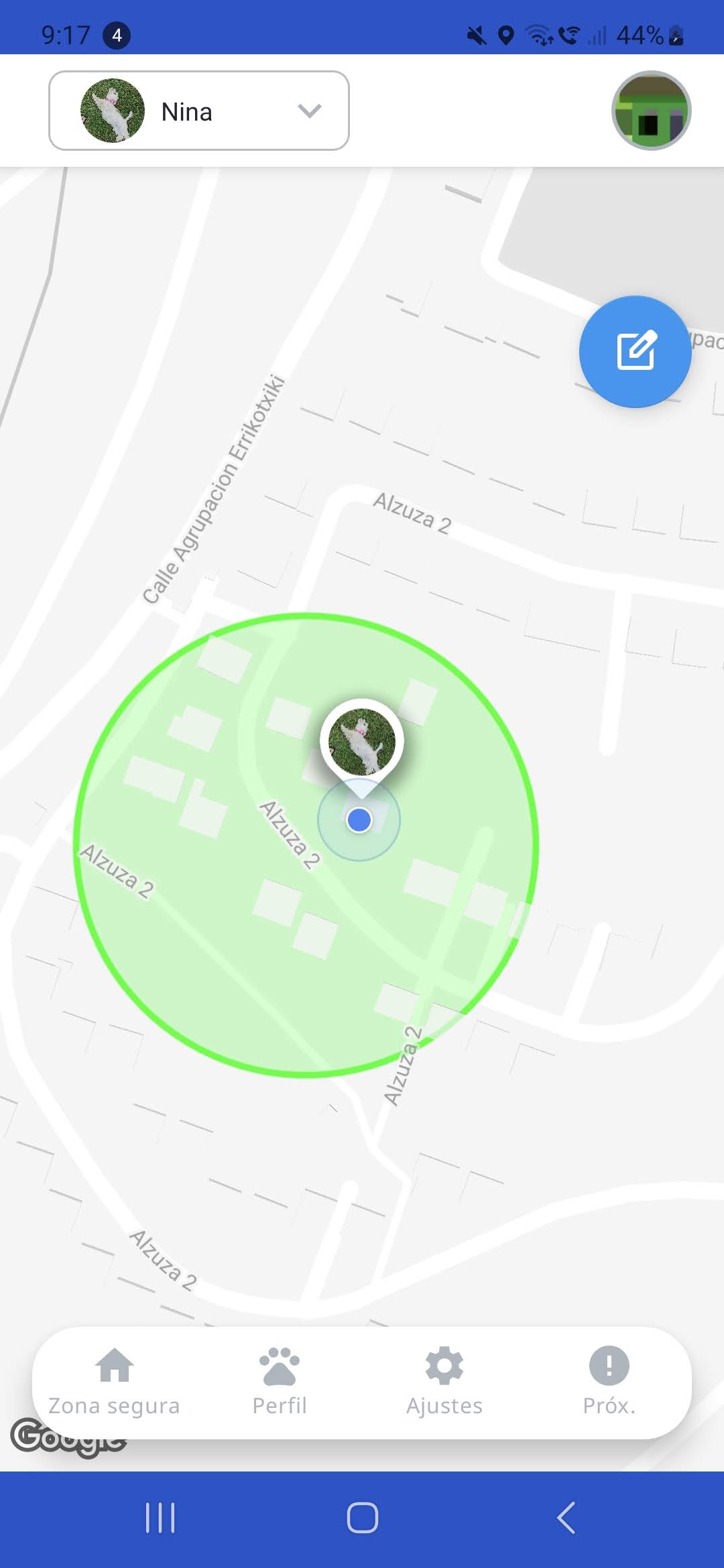This screenshot has width=724, height=1568.
Task: Go back using system back button
Action: pos(566,1518)
